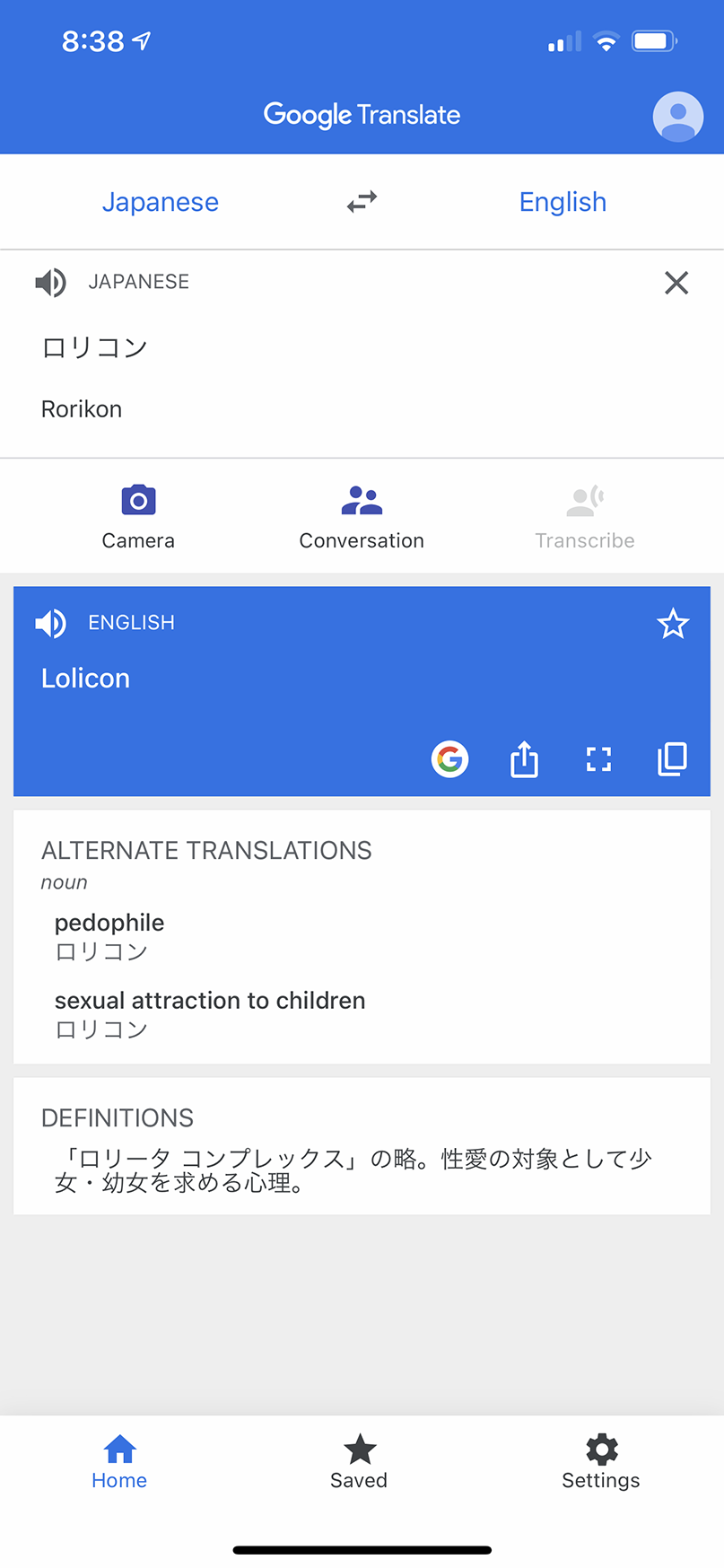
Task: Change the source language Japanese
Action: point(161,202)
